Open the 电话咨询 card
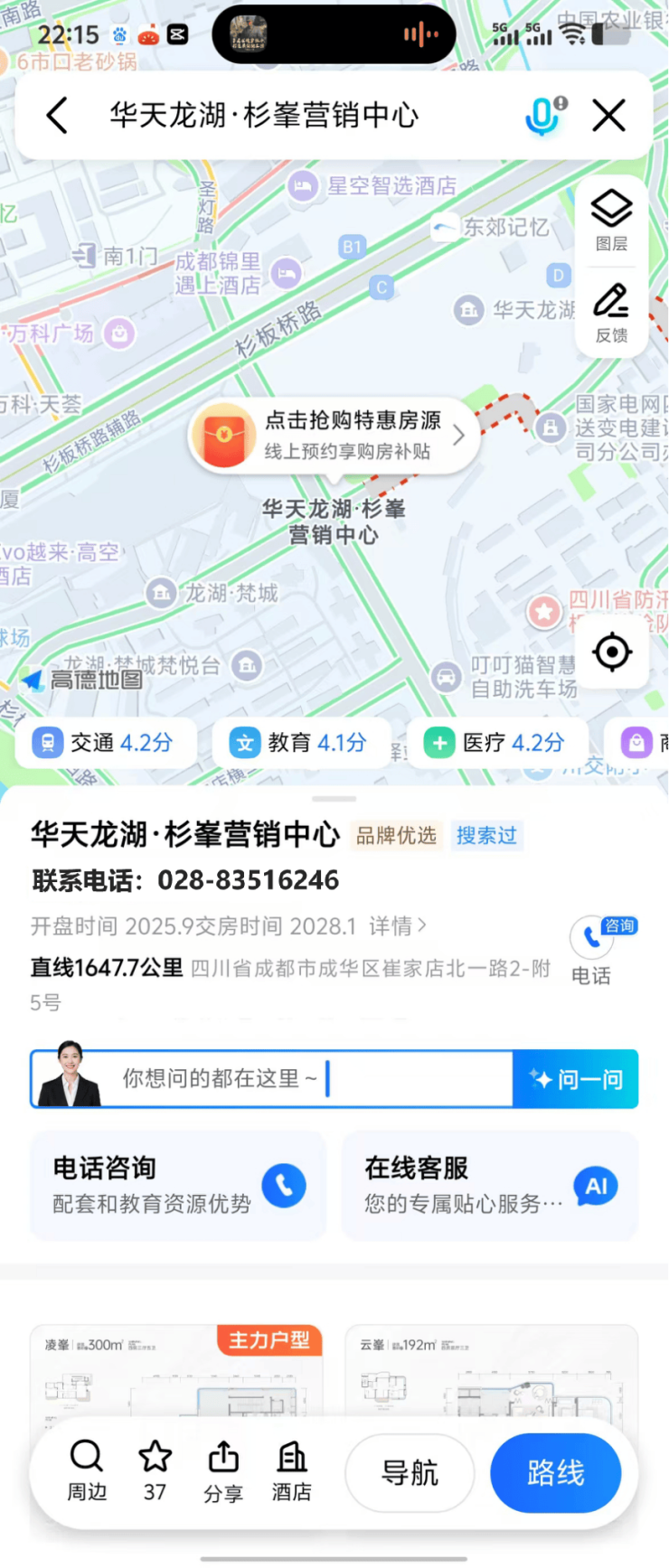The image size is (669, 1568). click(x=177, y=1185)
